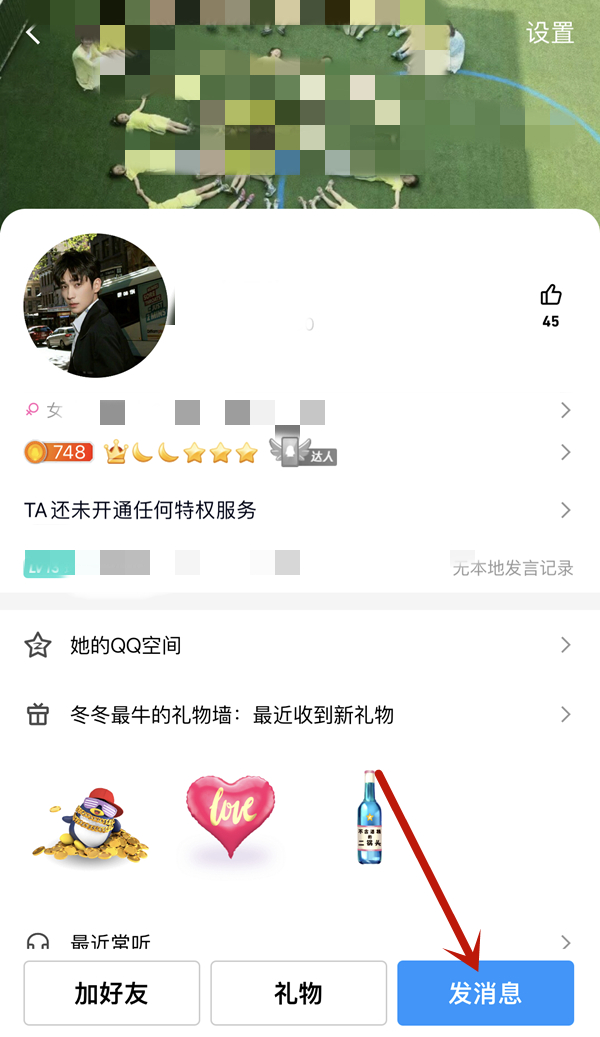Tap the 加好友 button
The height and width of the screenshot is (1037, 600).
click(111, 993)
